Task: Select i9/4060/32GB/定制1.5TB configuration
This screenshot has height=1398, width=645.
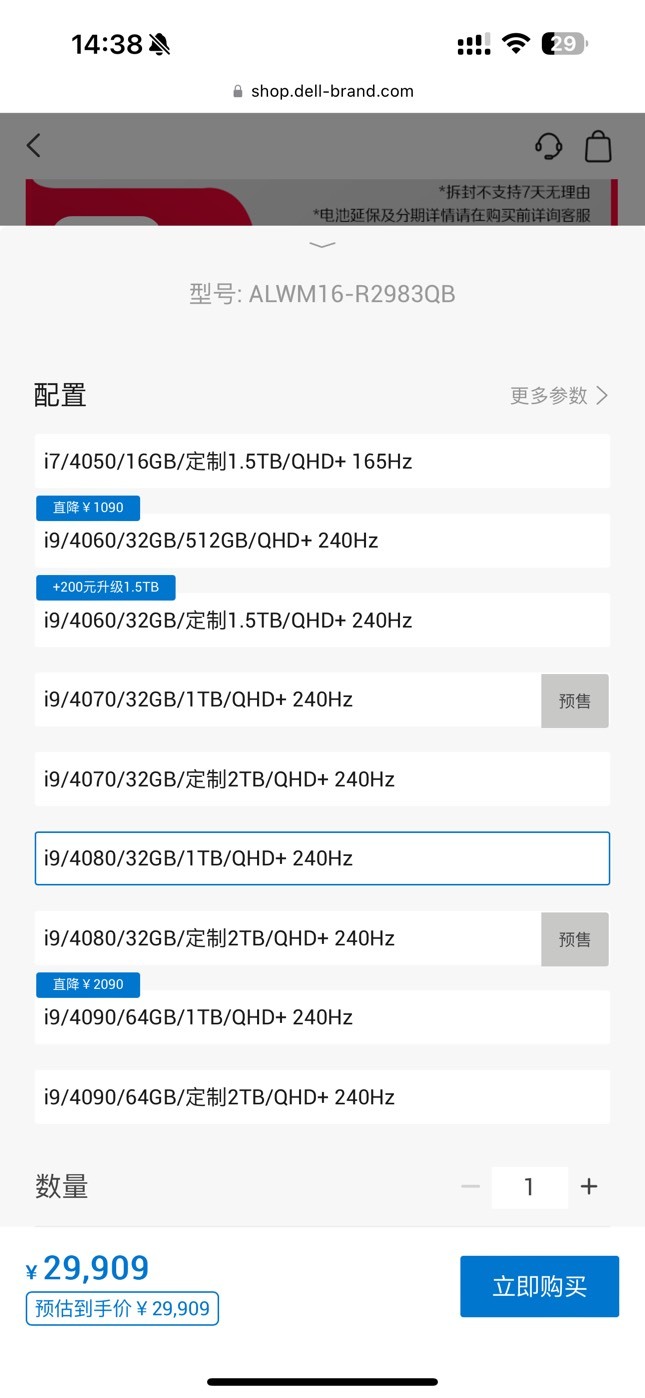Action: [322, 620]
